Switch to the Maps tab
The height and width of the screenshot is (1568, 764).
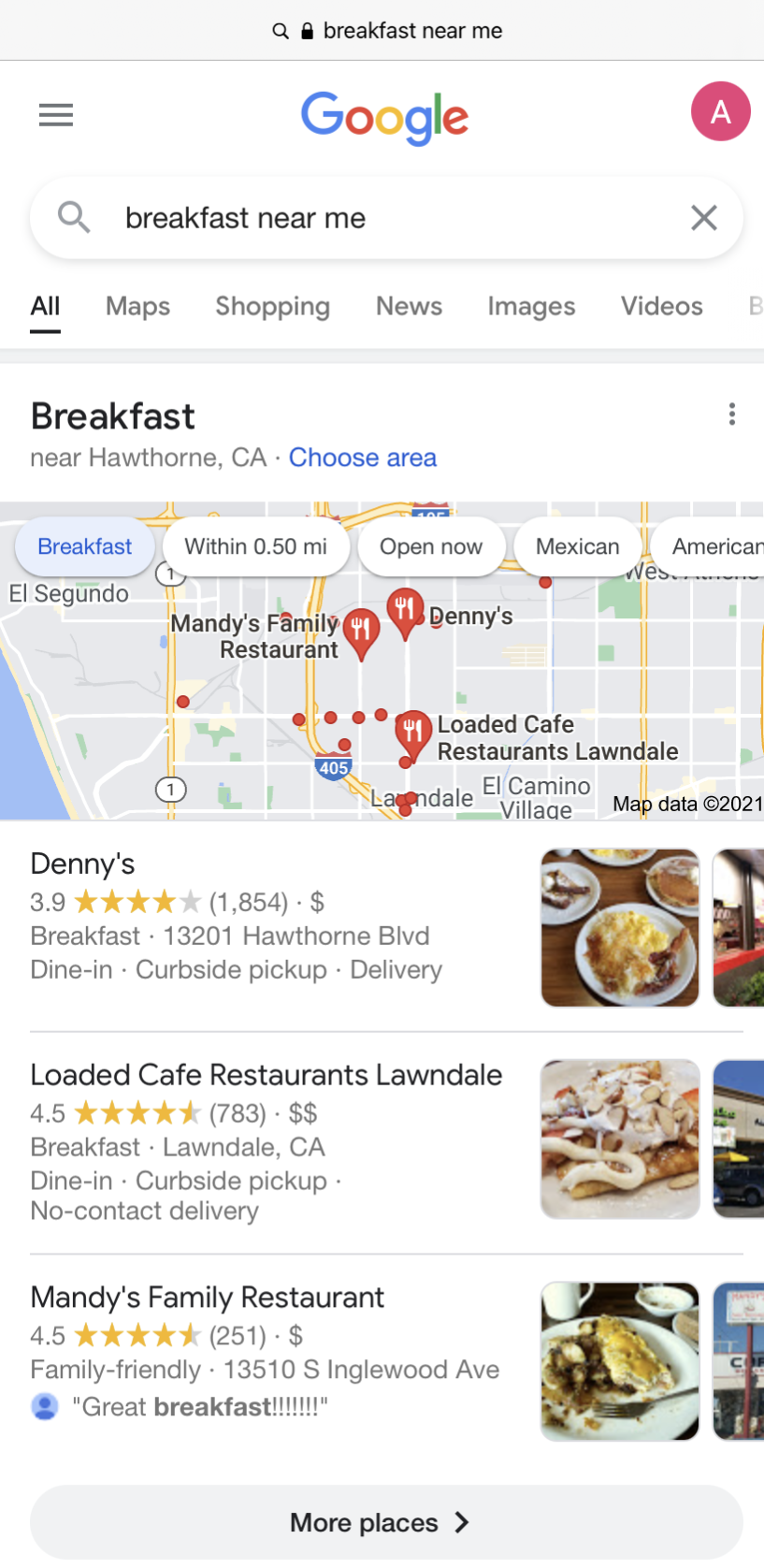[137, 306]
